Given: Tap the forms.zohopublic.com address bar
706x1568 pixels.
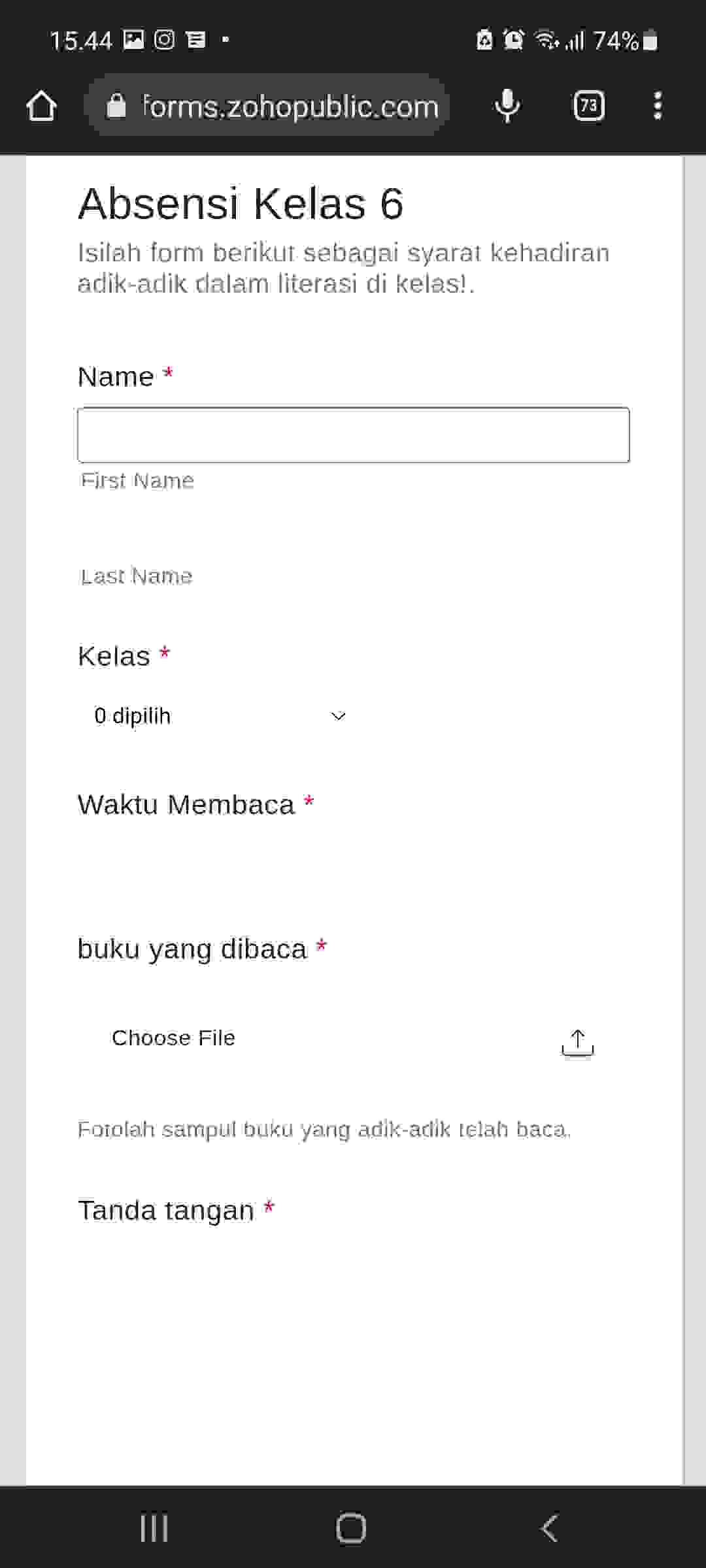Looking at the screenshot, I should coord(268,106).
